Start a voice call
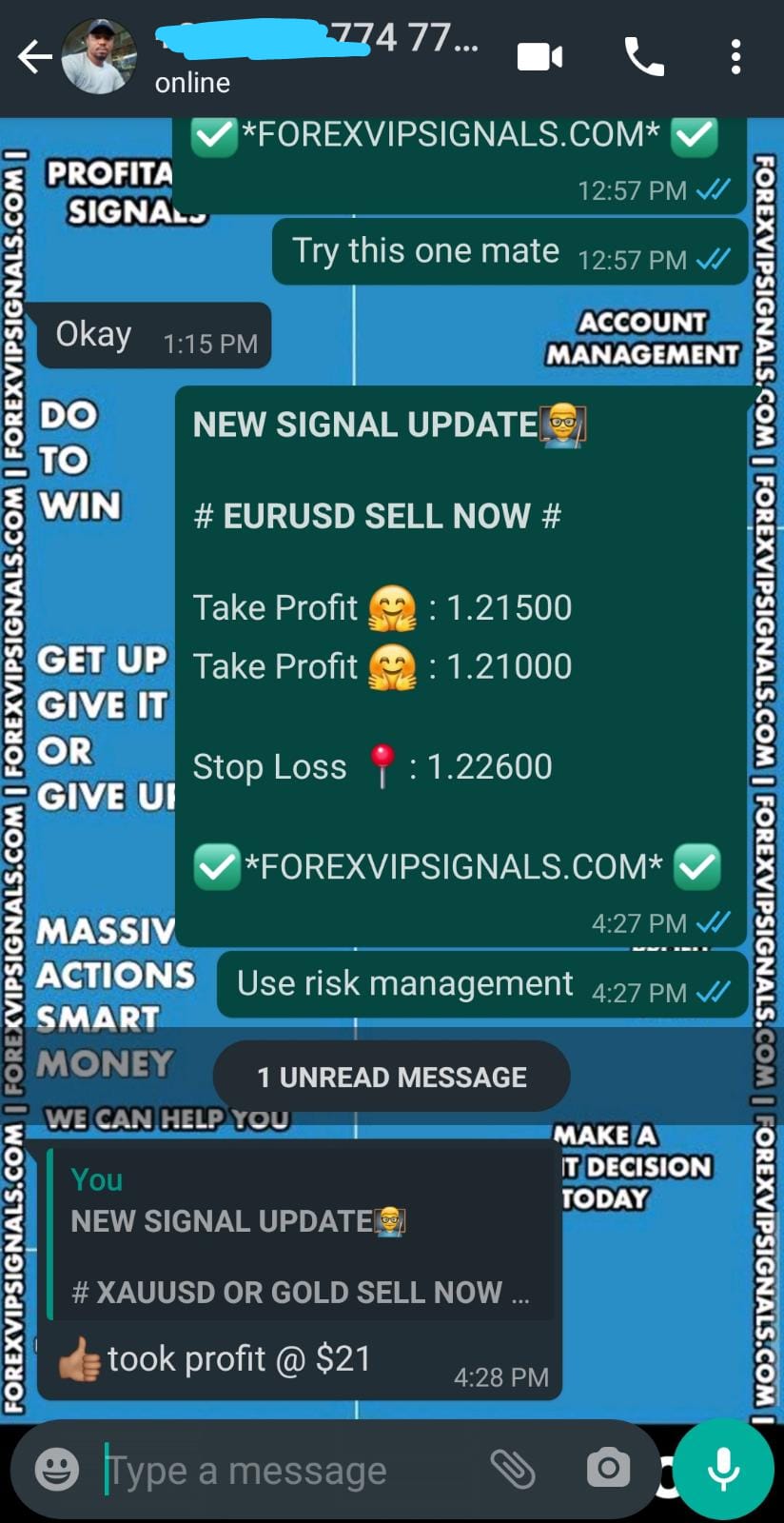 pyautogui.click(x=643, y=57)
